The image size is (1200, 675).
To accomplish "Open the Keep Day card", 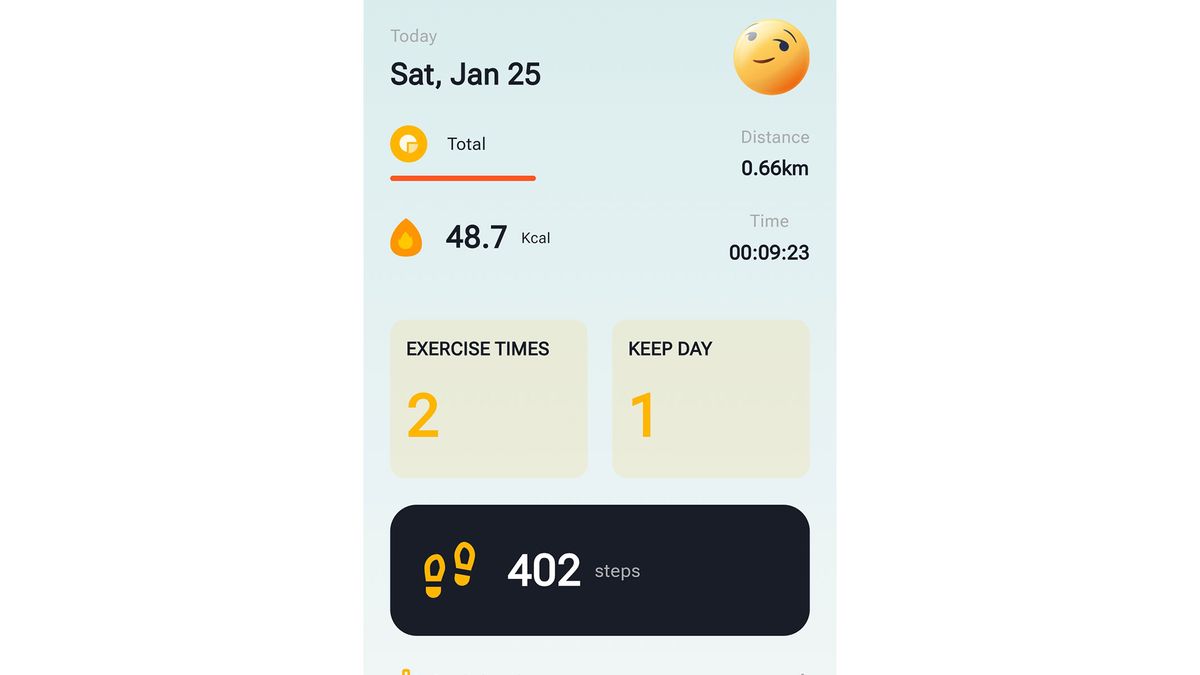I will click(710, 398).
